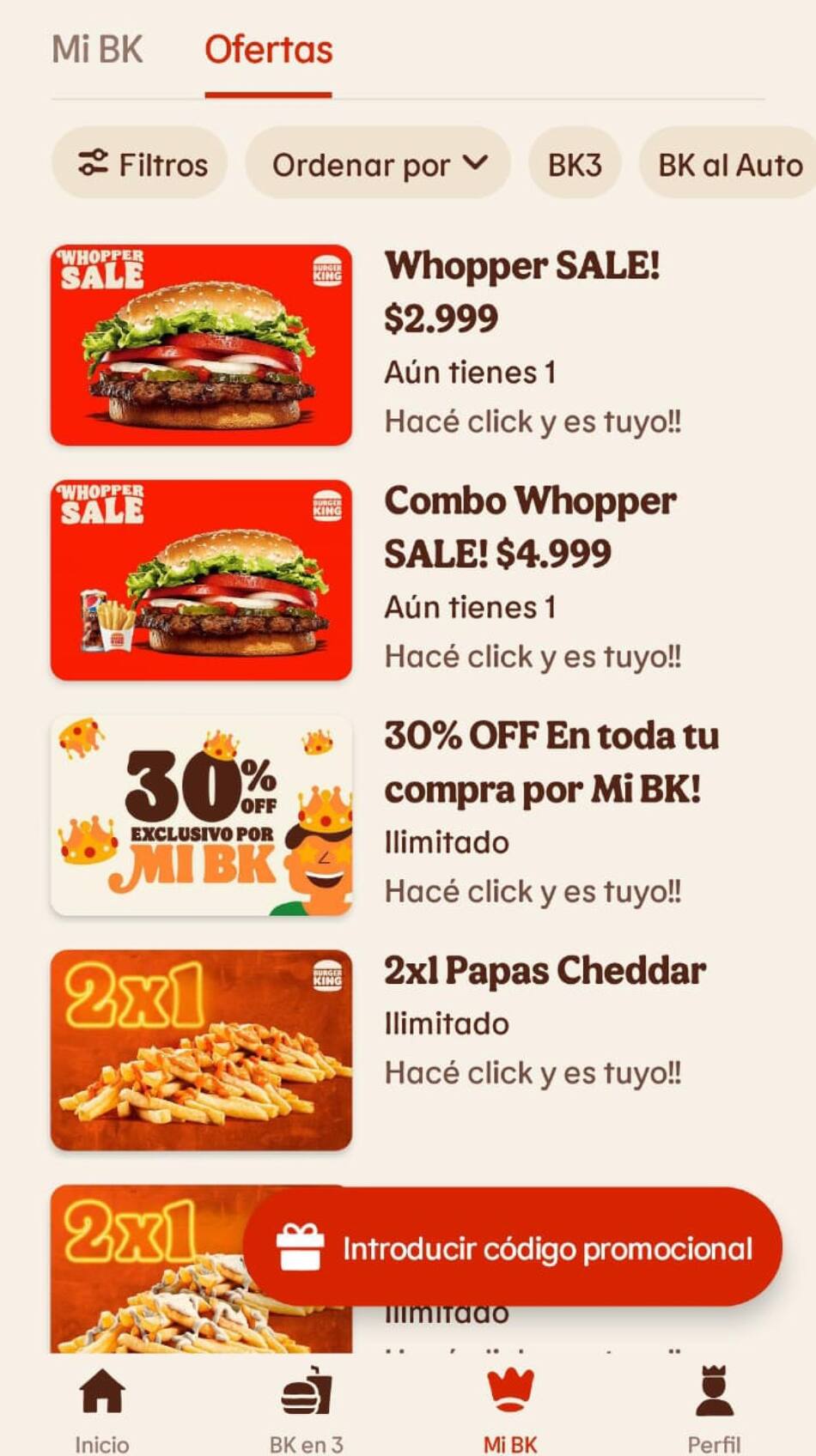Viewport: 816px width, 1456px height.
Task: Open the Filtros filter options
Action: tap(141, 164)
